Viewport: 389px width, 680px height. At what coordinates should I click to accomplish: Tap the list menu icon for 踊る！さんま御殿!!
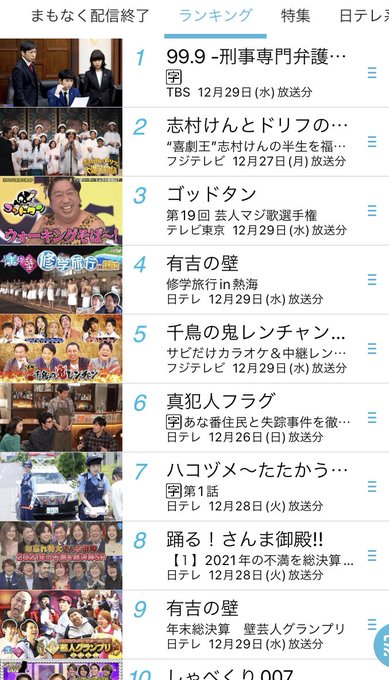(x=372, y=556)
